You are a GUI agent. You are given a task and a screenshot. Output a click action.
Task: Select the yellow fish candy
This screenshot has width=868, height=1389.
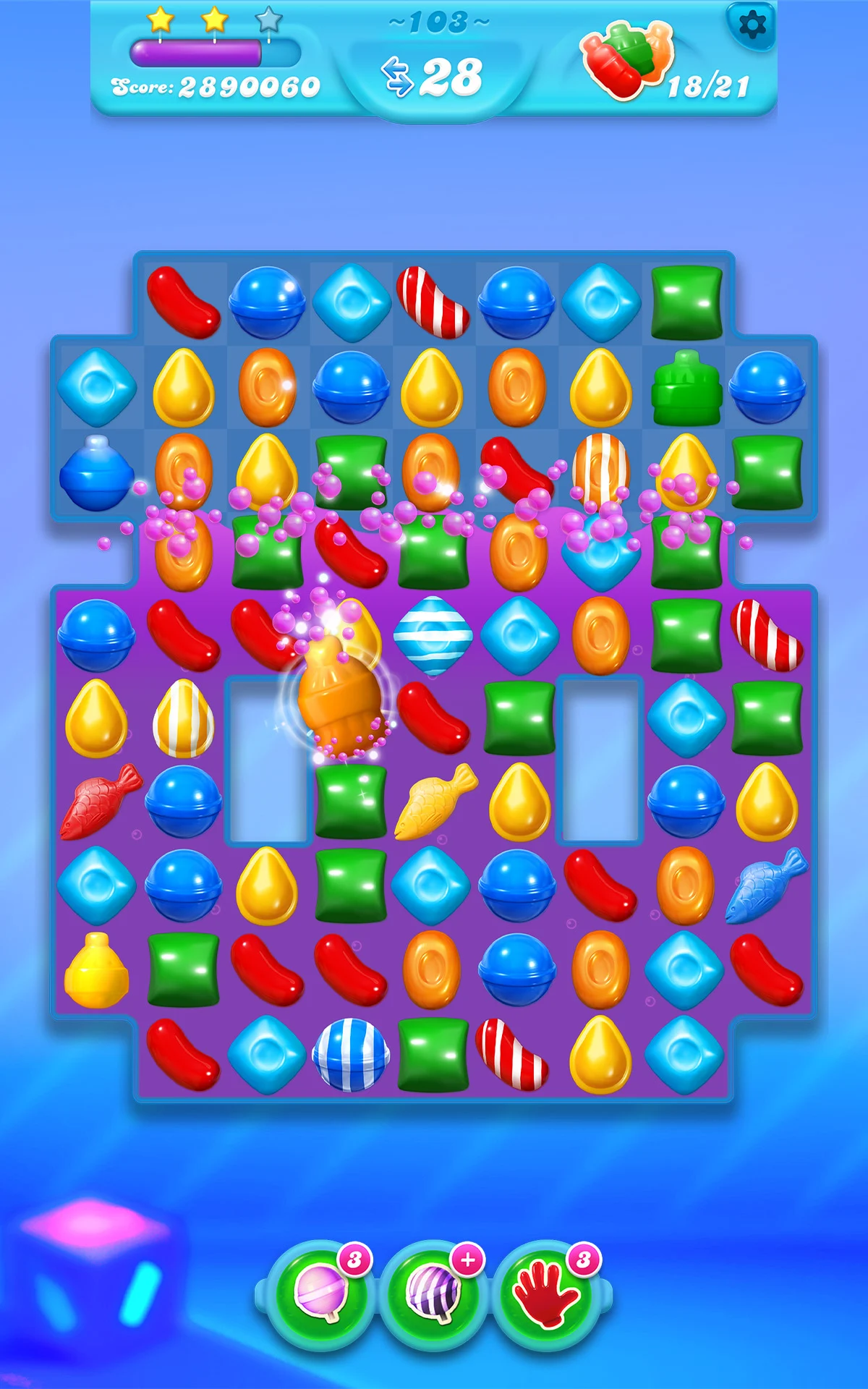pyautogui.click(x=435, y=801)
